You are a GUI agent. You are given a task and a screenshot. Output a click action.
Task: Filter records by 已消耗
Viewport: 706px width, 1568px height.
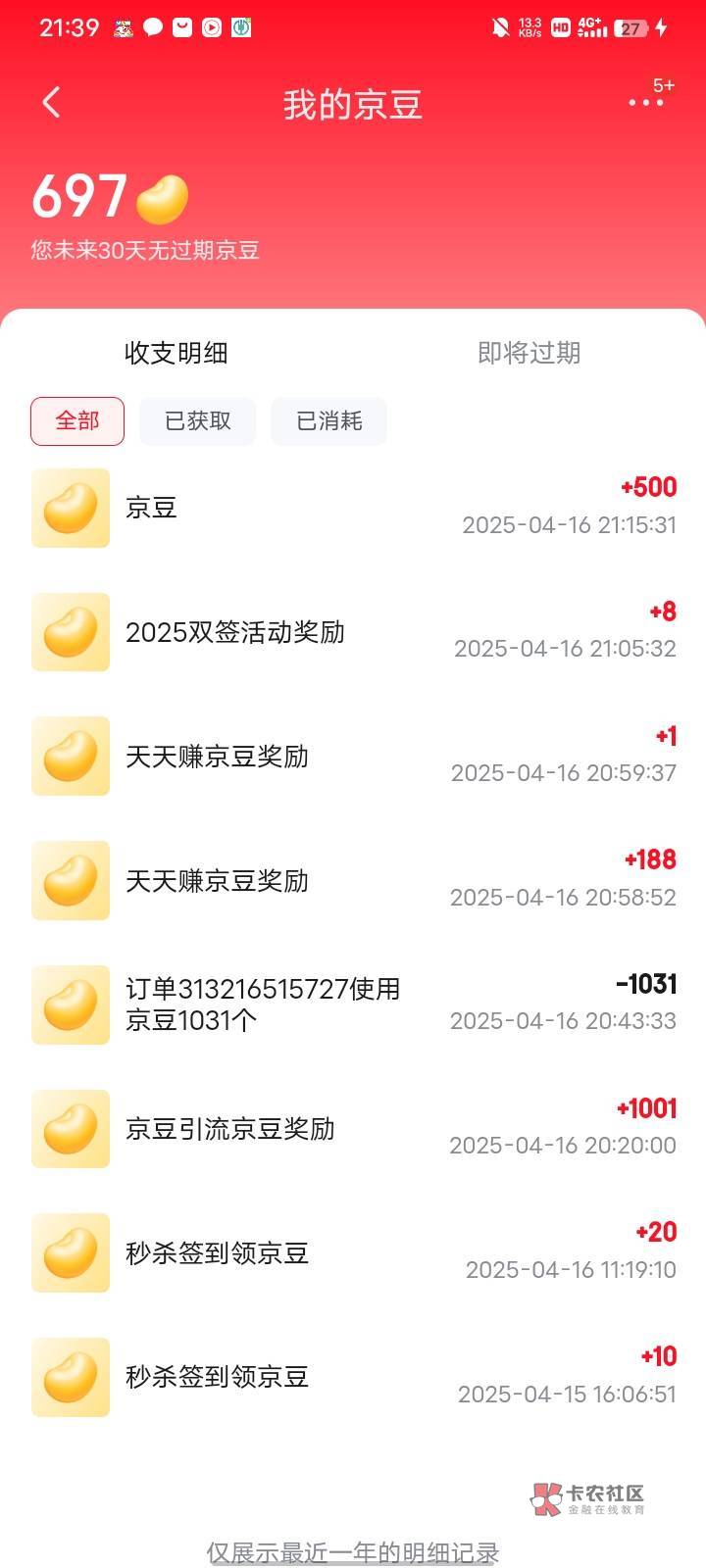tap(328, 421)
